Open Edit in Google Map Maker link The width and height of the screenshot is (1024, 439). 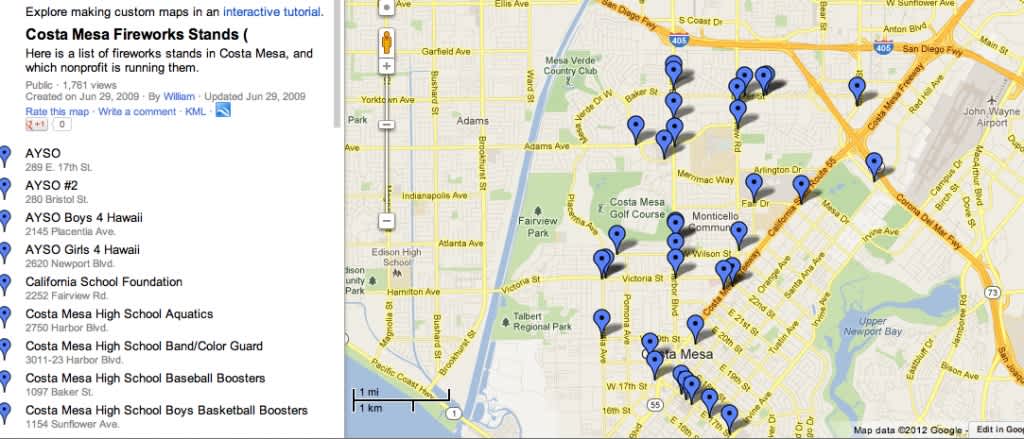click(996, 430)
